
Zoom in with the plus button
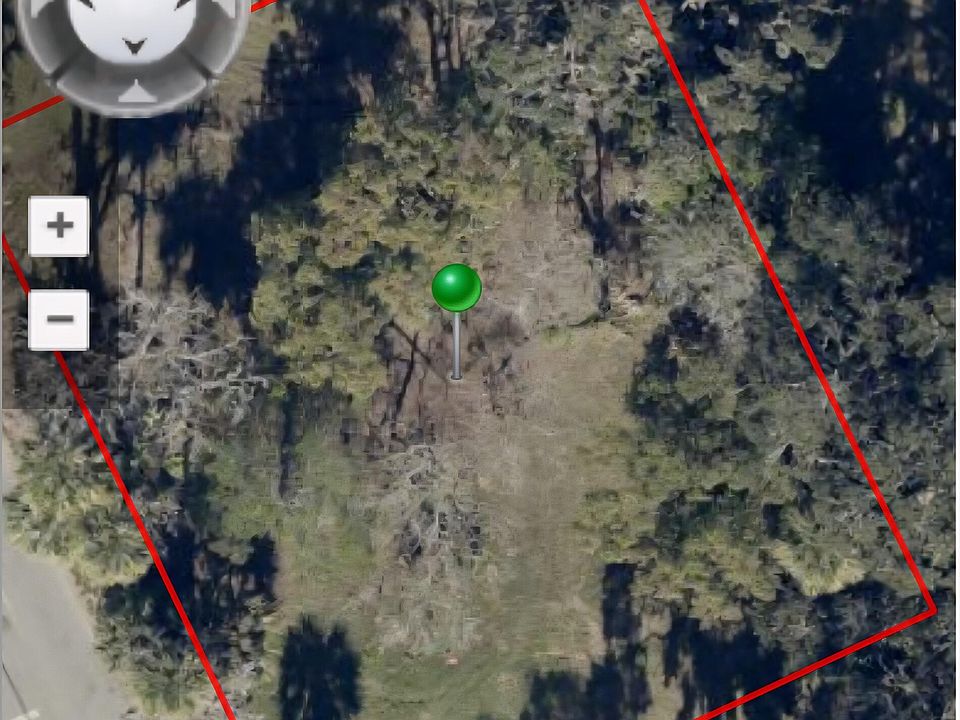pos(59,226)
